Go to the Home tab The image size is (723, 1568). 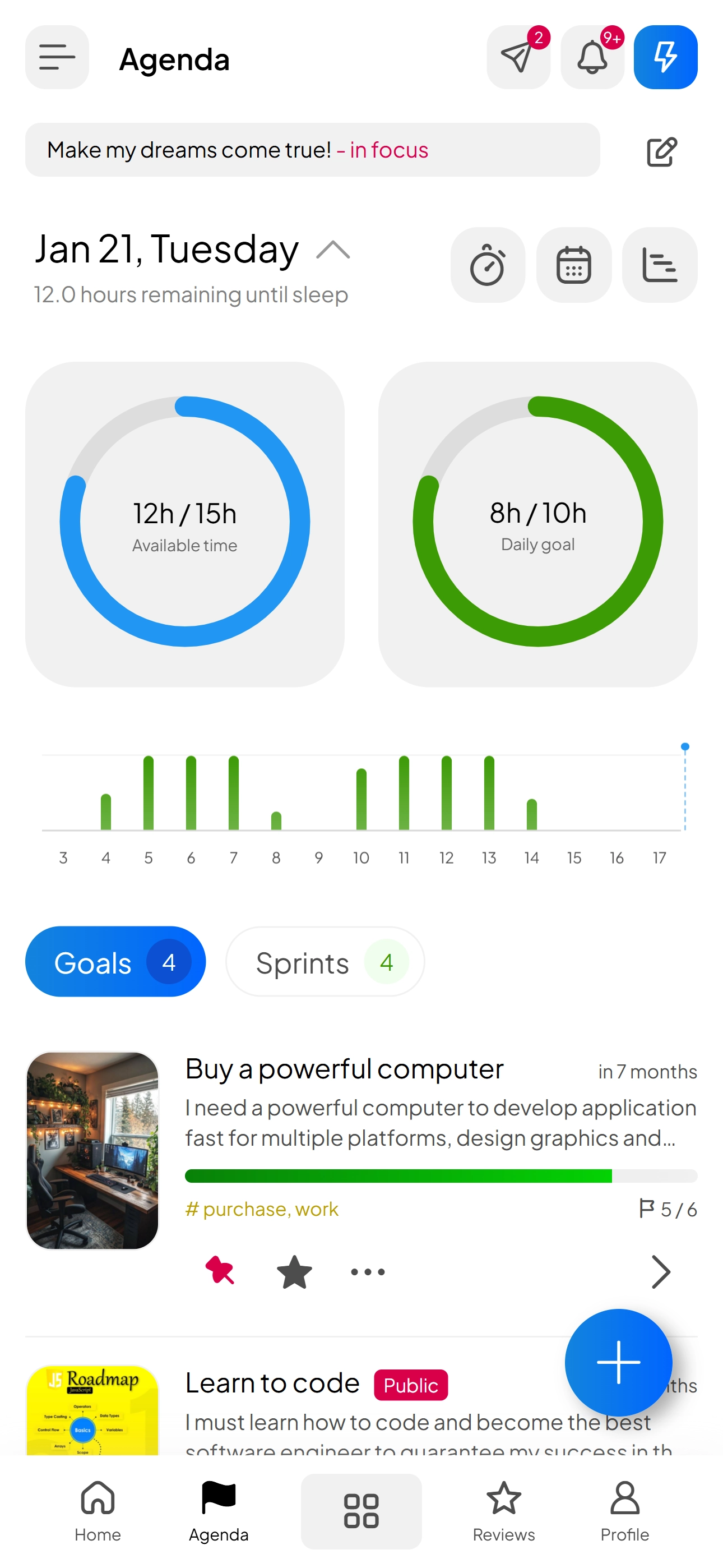click(98, 1511)
